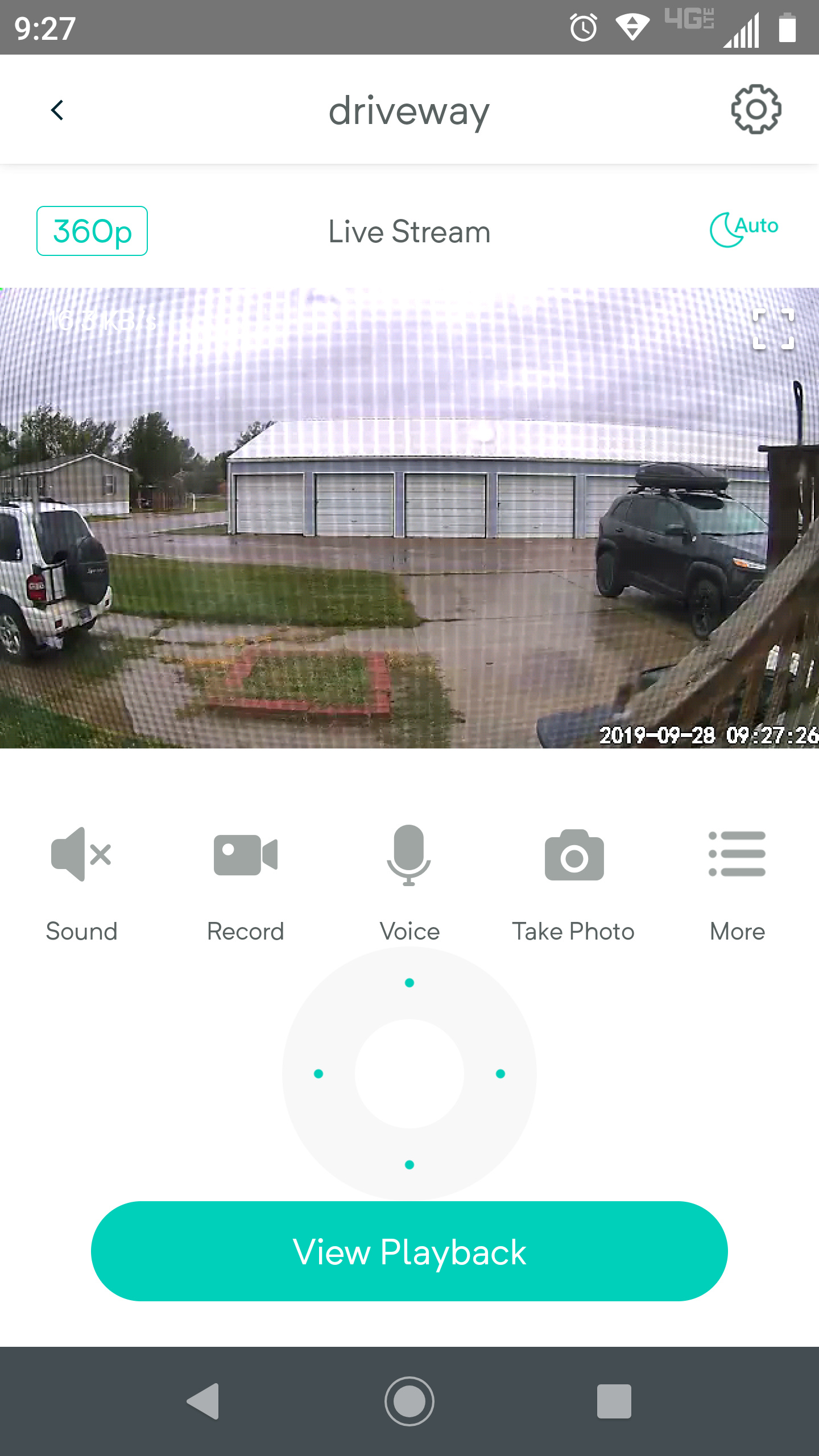Open View Playback recordings

409,1251
